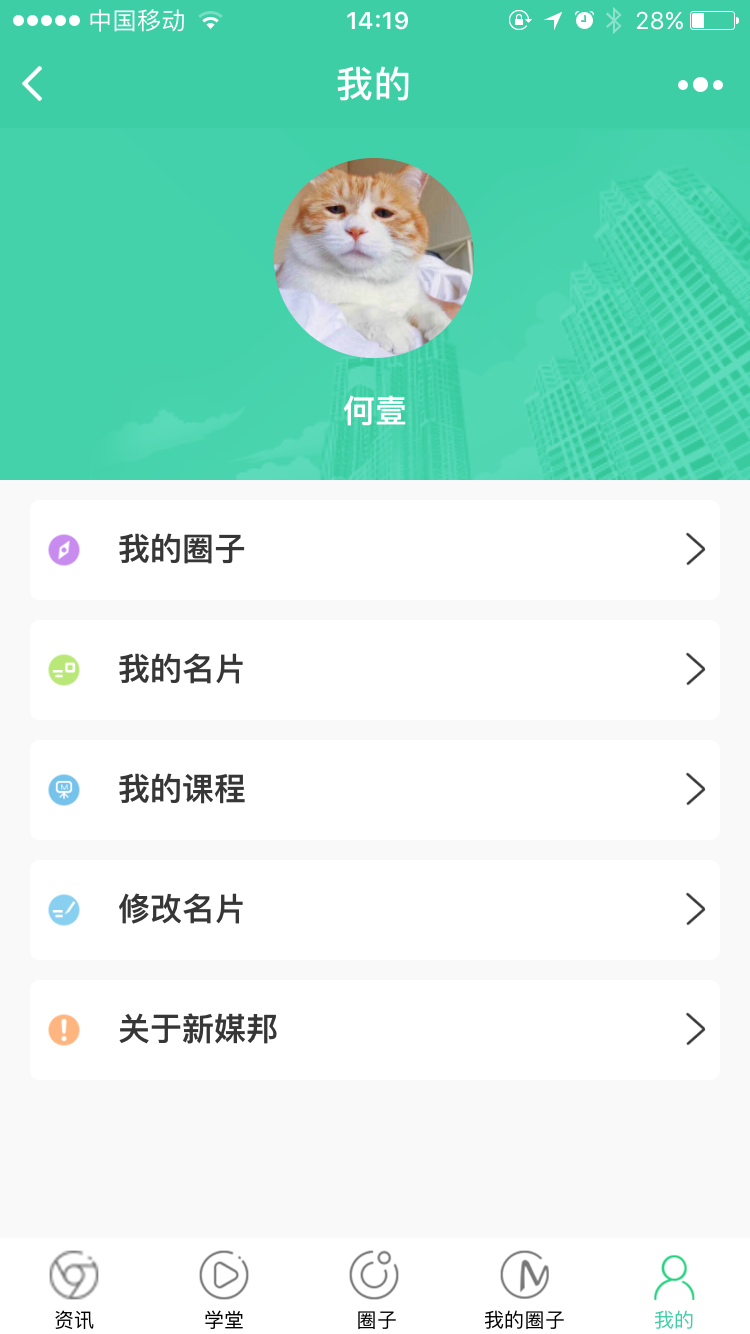Viewport: 750px width, 1334px height.
Task: Go back using the top-left arrow
Action: click(33, 84)
